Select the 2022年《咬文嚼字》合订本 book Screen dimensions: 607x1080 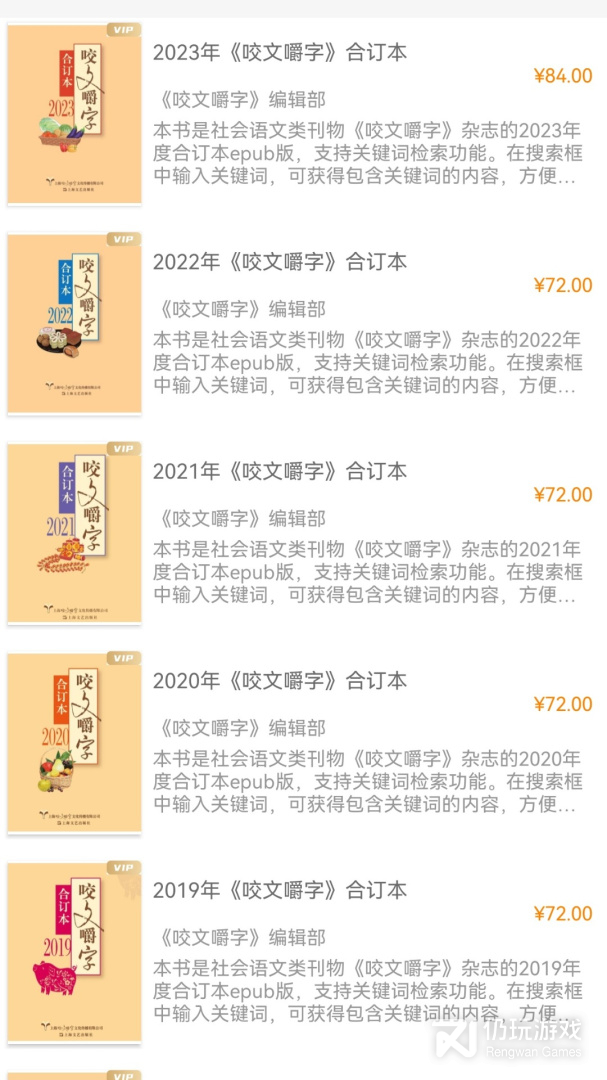[x=280, y=262]
